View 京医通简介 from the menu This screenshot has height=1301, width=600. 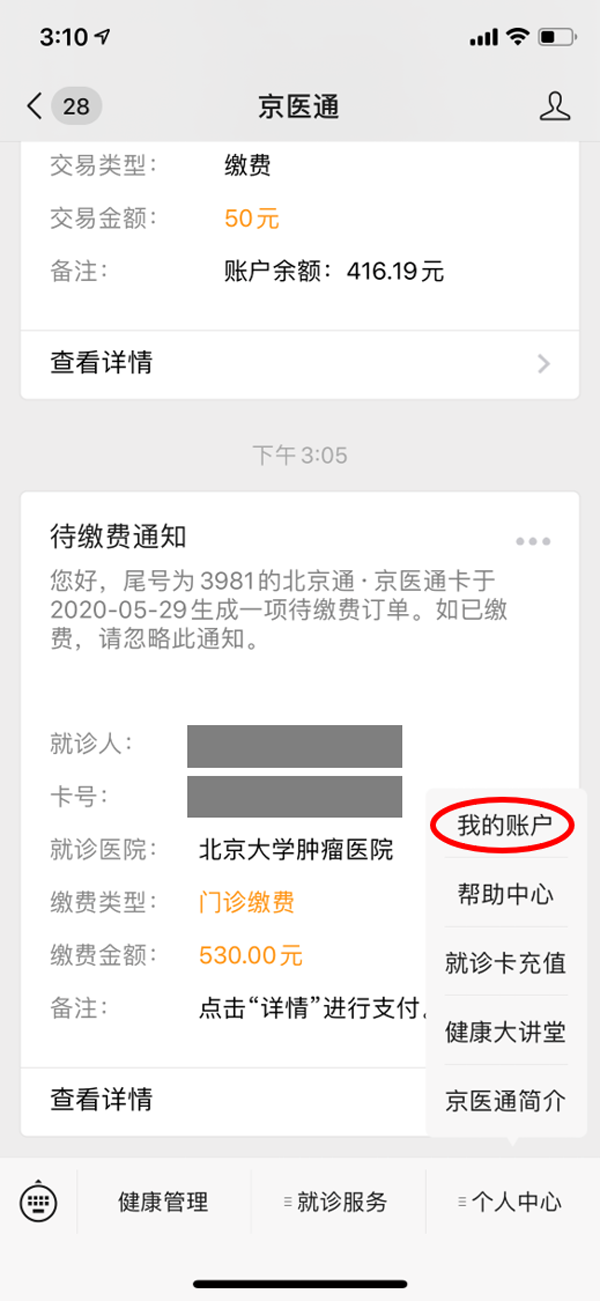tap(504, 1101)
